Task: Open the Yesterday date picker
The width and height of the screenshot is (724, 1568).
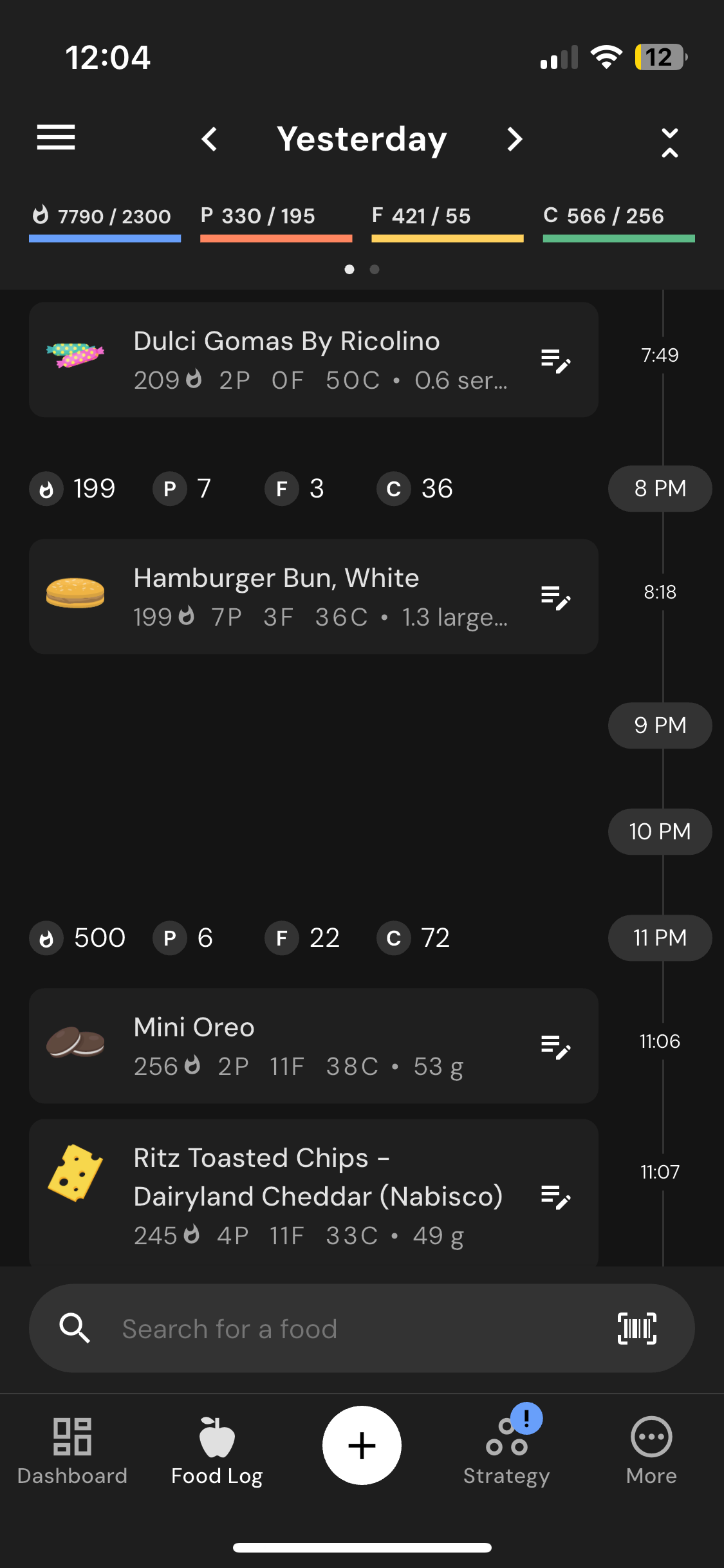Action: (362, 139)
